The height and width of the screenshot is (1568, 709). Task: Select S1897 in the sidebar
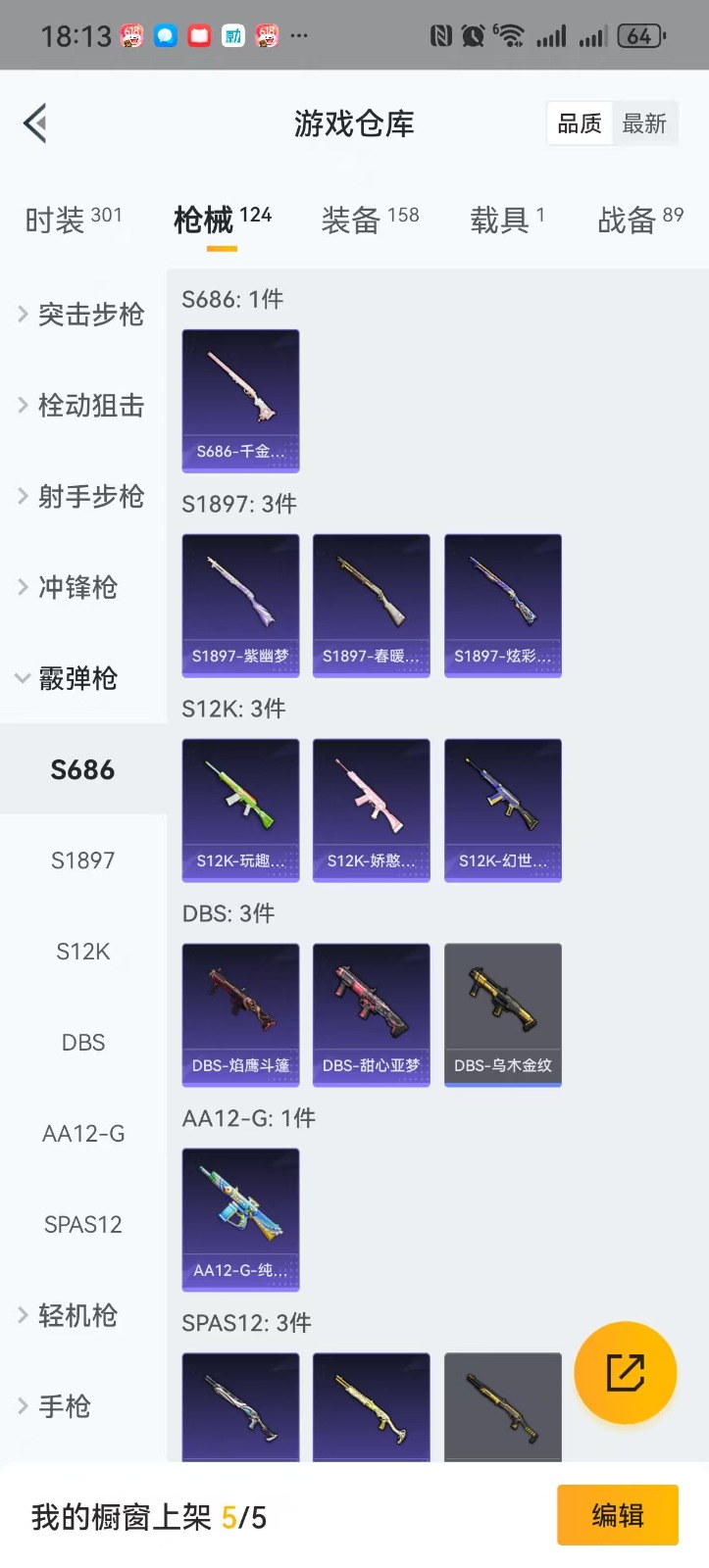83,860
